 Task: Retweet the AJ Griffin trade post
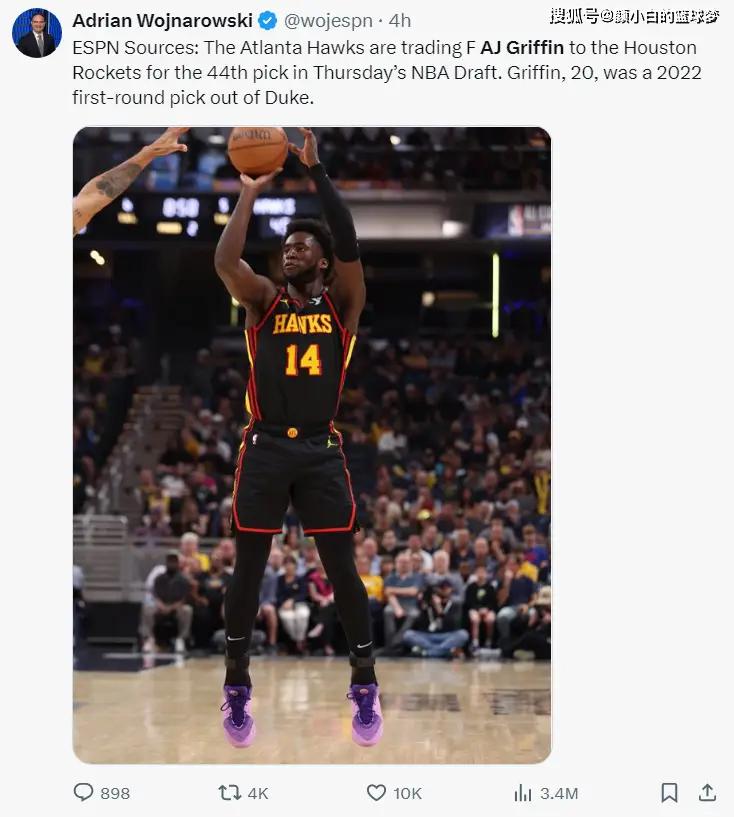229,792
